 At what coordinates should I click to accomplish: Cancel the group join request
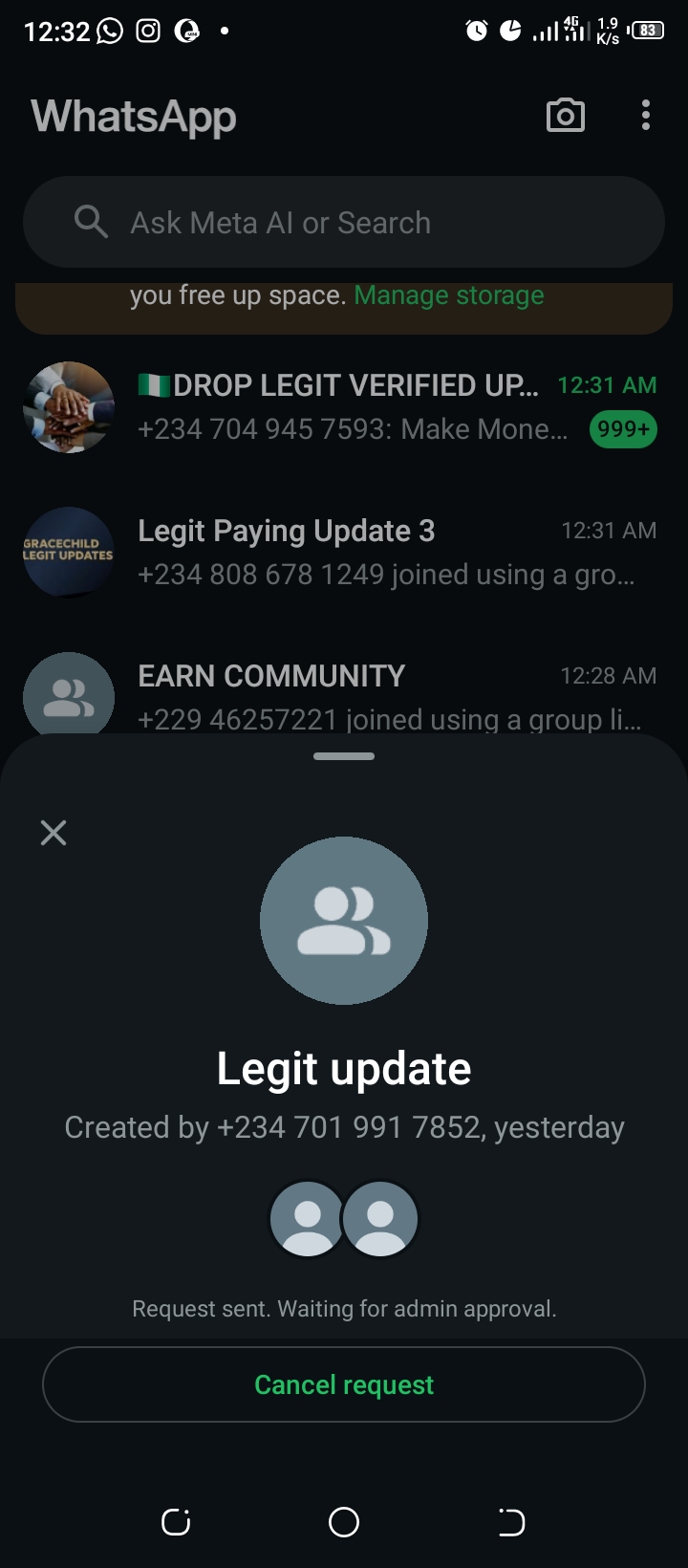click(344, 1384)
